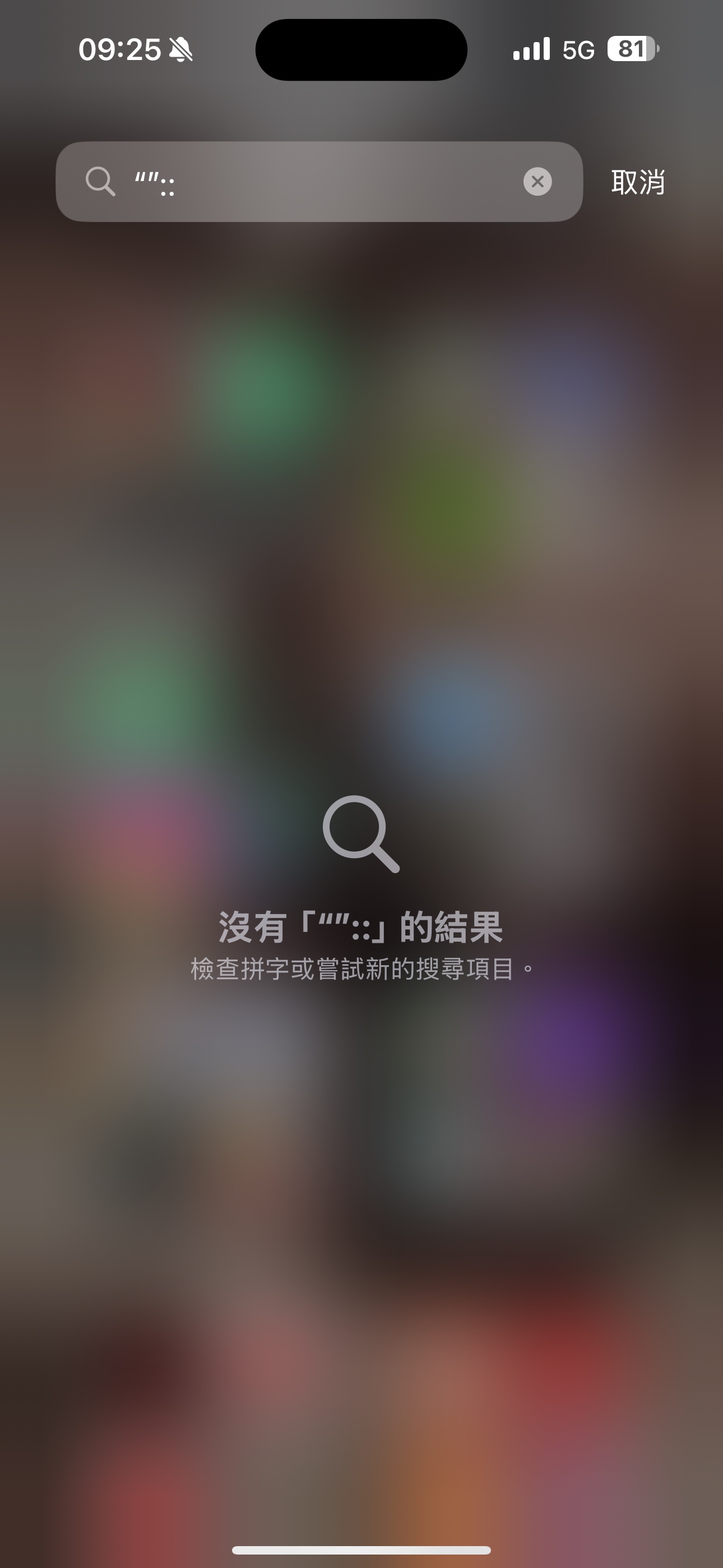Clear the search text with the X button

537,181
